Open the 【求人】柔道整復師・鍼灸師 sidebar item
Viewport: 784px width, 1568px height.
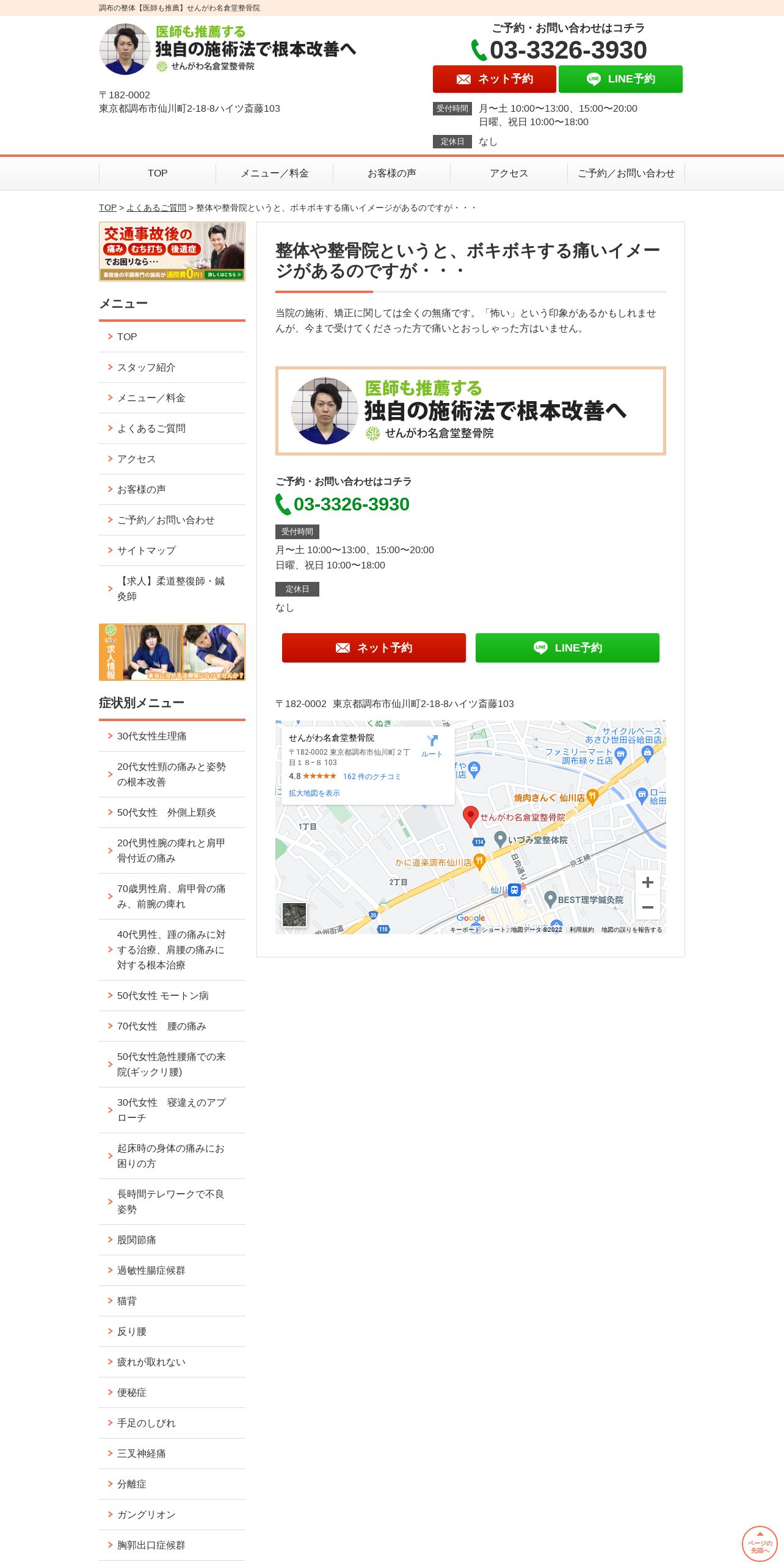tap(172, 589)
